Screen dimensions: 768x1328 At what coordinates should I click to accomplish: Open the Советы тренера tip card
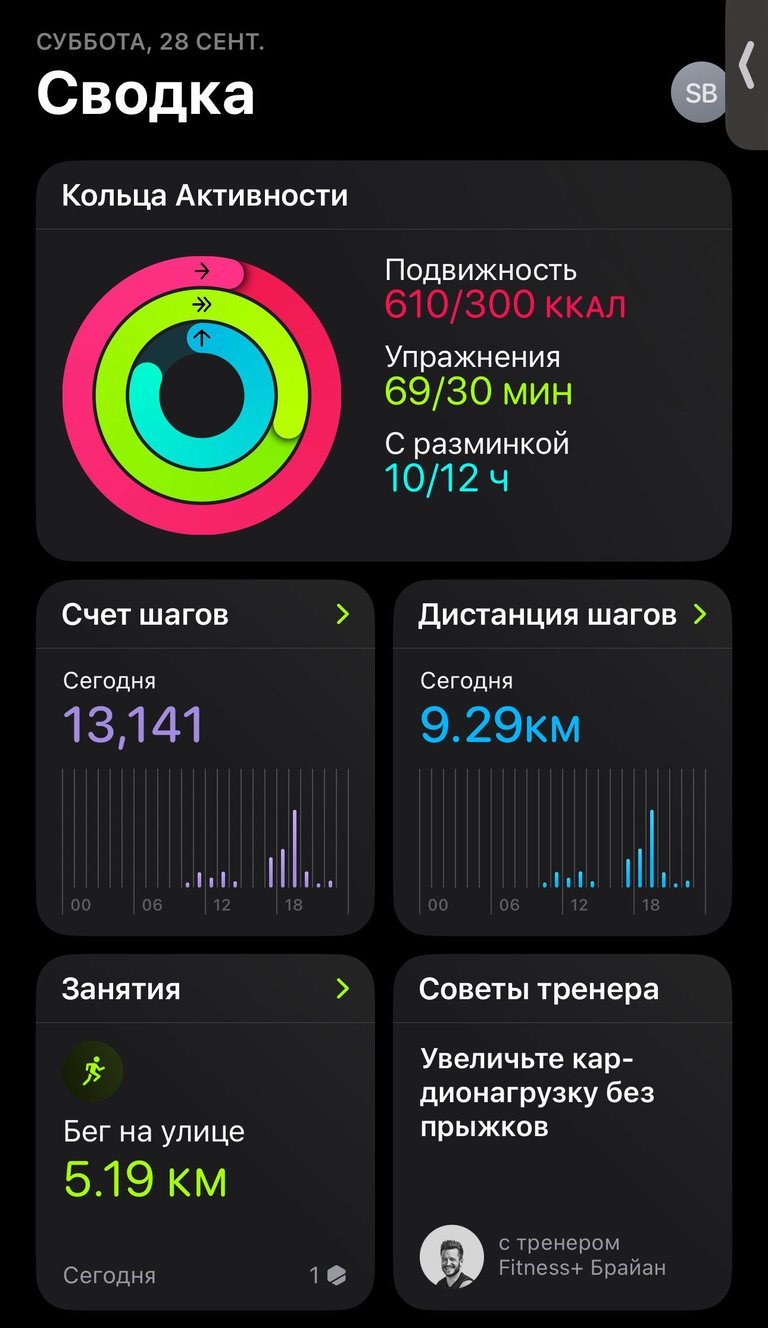pyautogui.click(x=562, y=1132)
